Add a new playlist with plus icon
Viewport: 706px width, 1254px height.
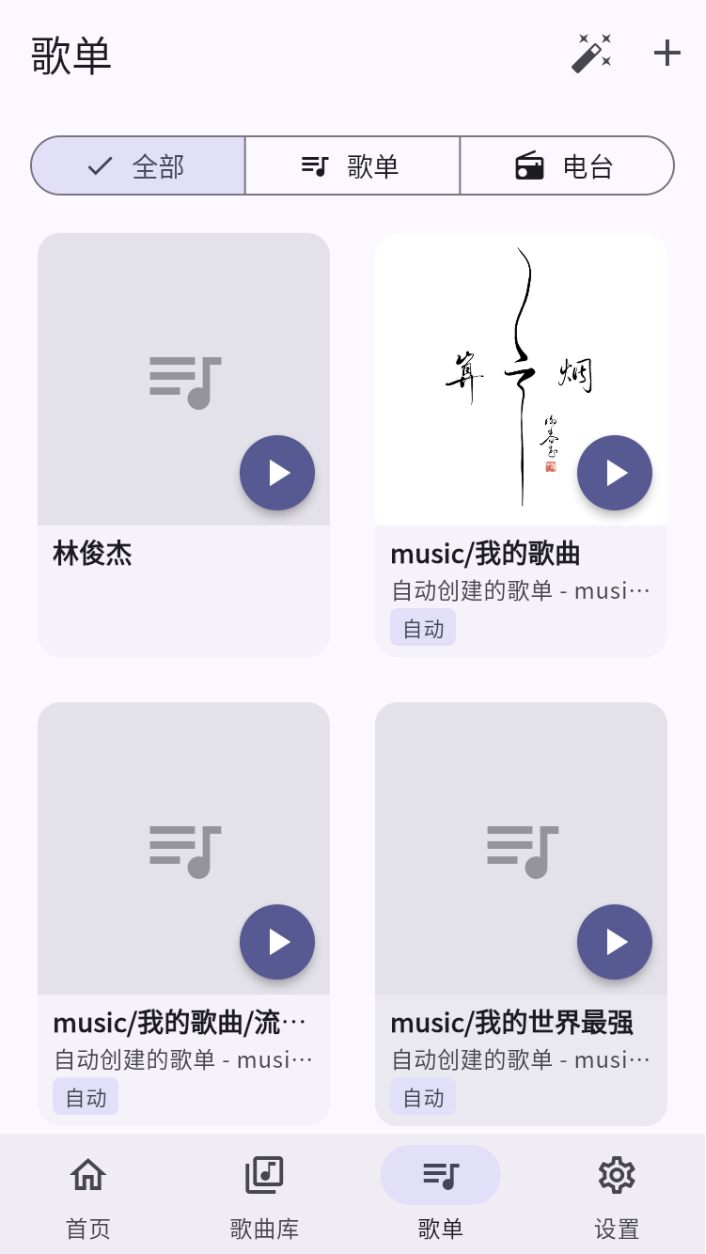667,53
